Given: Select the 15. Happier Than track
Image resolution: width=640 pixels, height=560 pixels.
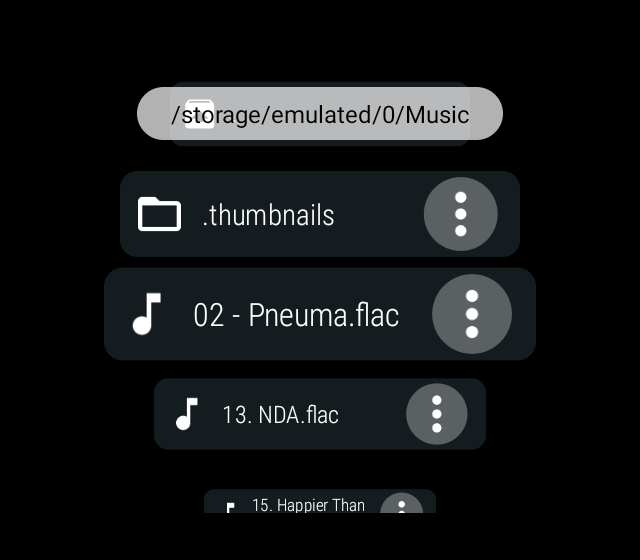Looking at the screenshot, I should pos(308,504).
